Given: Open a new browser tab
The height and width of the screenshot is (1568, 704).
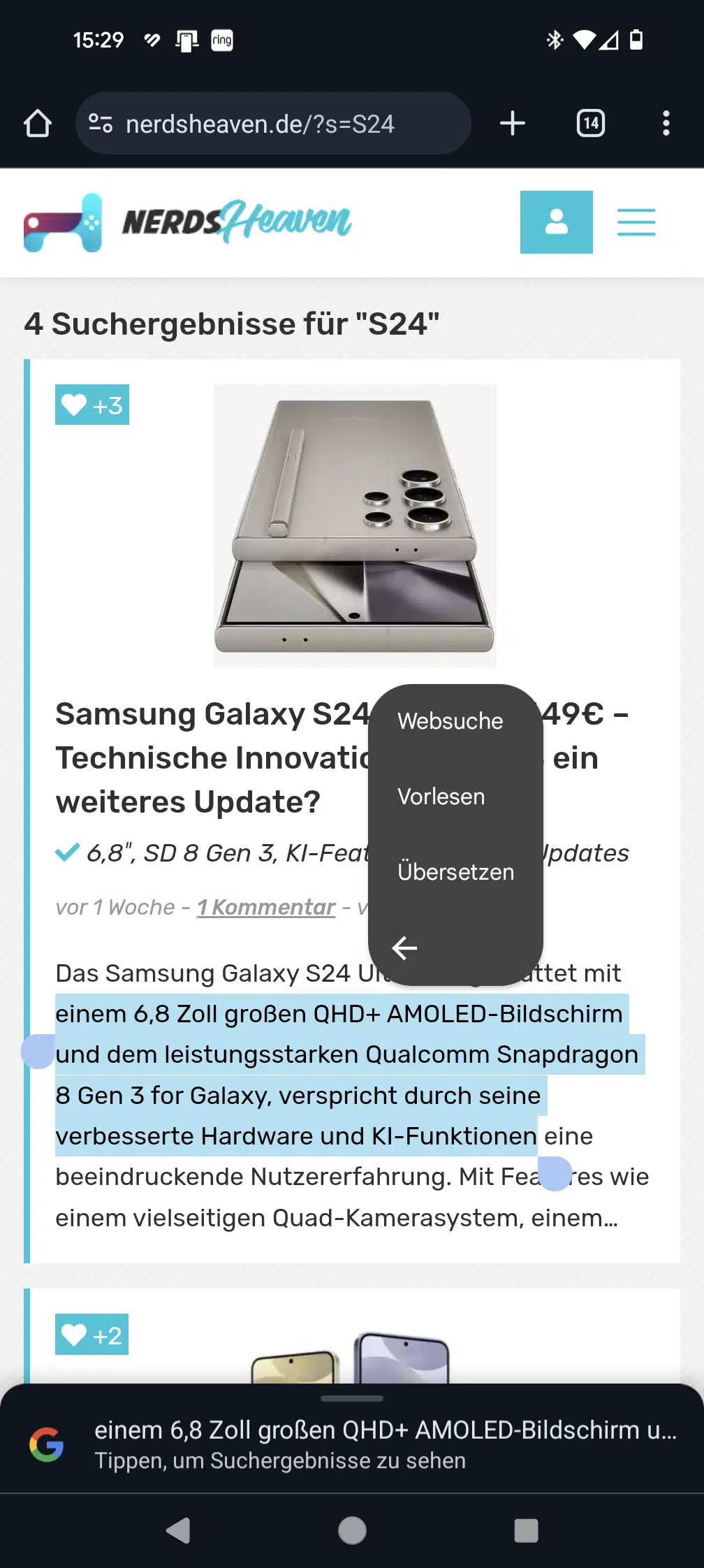Looking at the screenshot, I should pyautogui.click(x=513, y=124).
